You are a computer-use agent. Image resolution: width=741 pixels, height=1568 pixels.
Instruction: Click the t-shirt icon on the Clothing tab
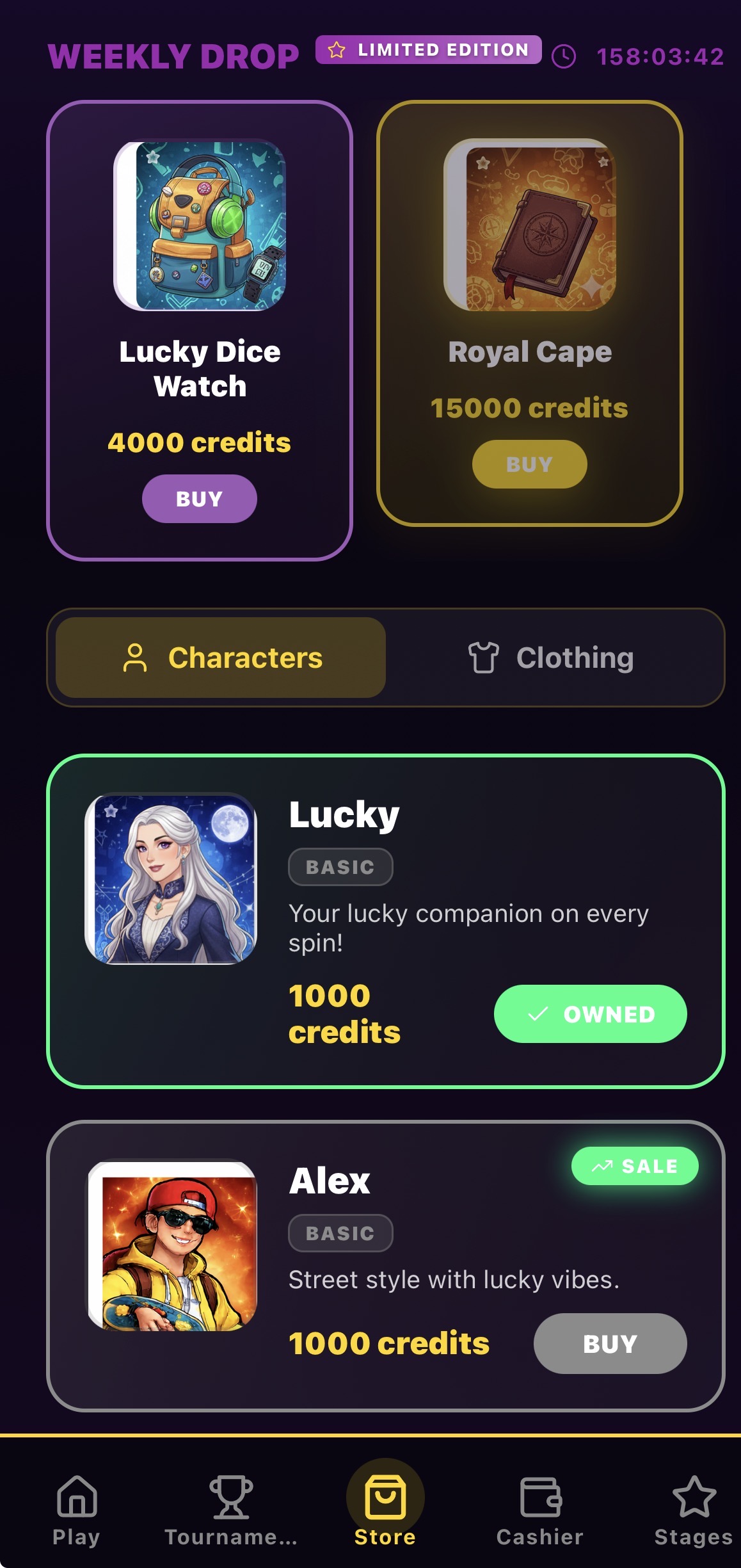tap(483, 656)
